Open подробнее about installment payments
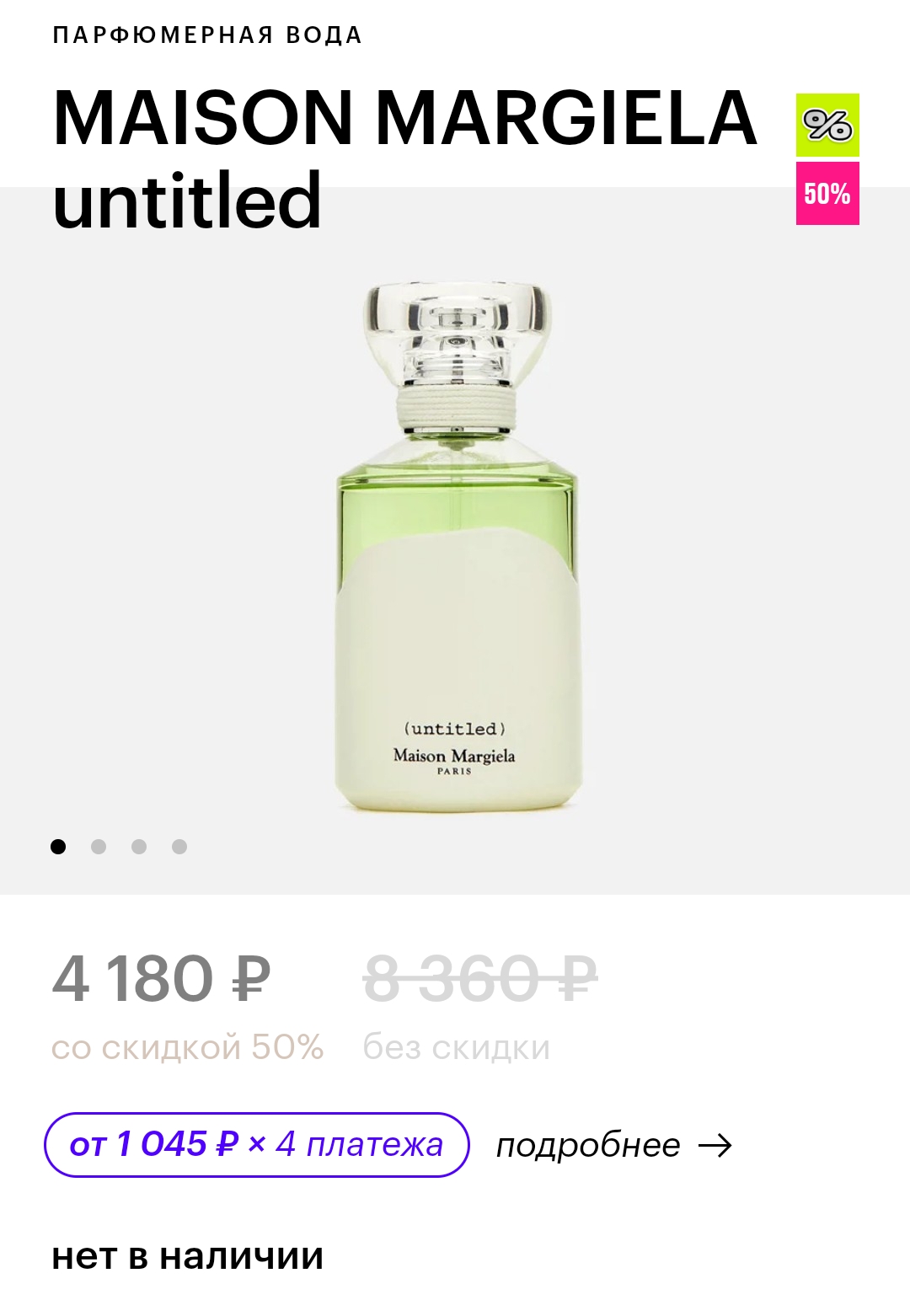910x1316 pixels. [x=613, y=1145]
